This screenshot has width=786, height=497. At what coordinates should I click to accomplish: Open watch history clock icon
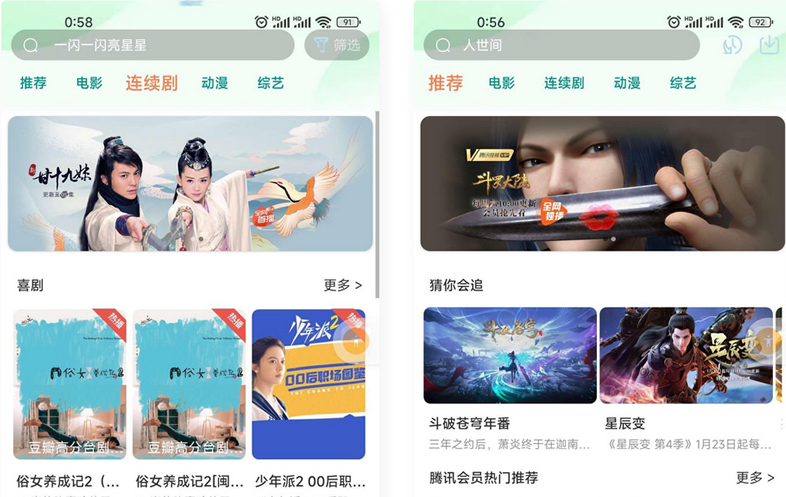(x=732, y=45)
